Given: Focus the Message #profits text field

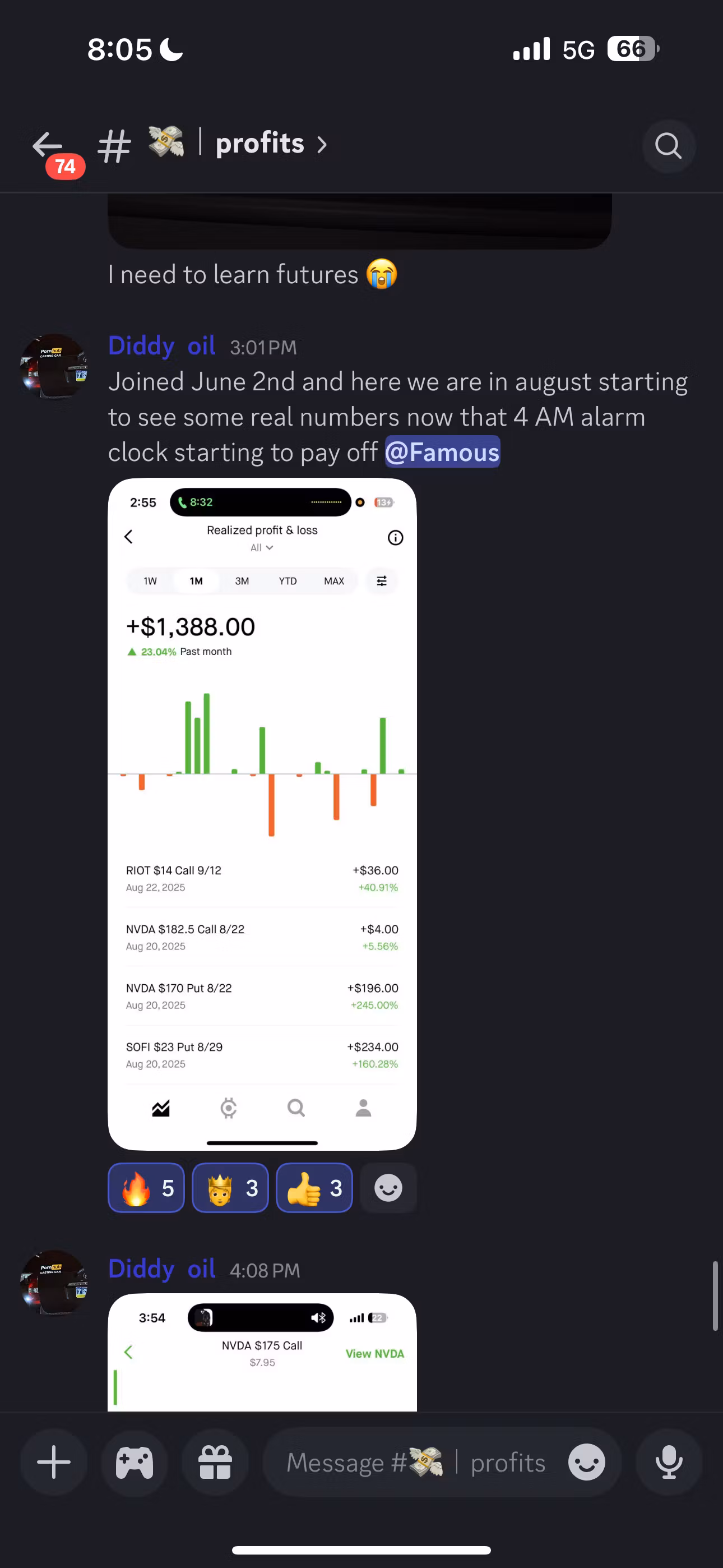Looking at the screenshot, I should click(414, 1462).
